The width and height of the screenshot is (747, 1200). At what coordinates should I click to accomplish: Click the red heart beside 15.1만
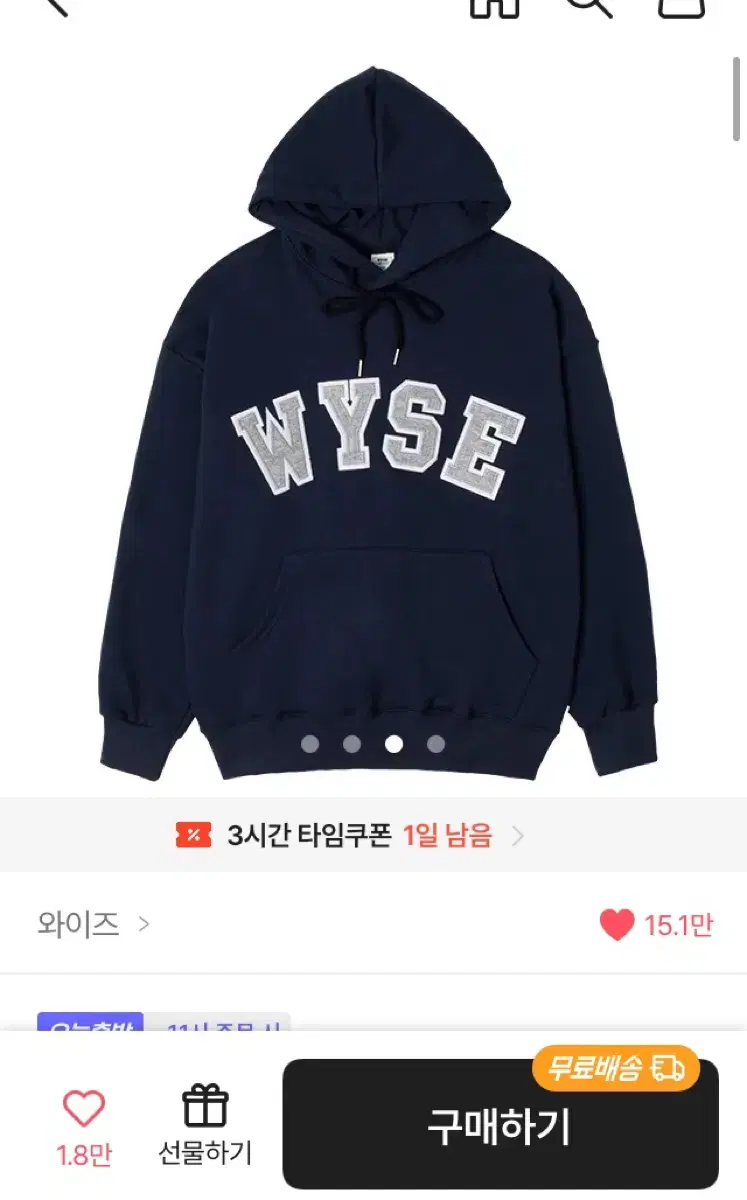point(618,925)
